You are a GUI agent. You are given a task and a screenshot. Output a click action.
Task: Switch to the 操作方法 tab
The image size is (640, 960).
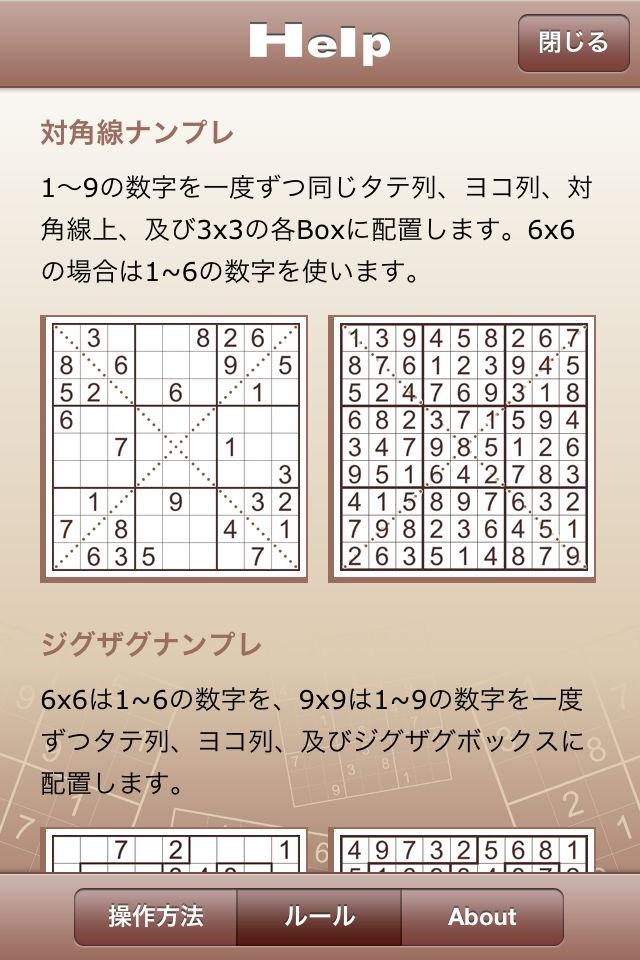156,916
